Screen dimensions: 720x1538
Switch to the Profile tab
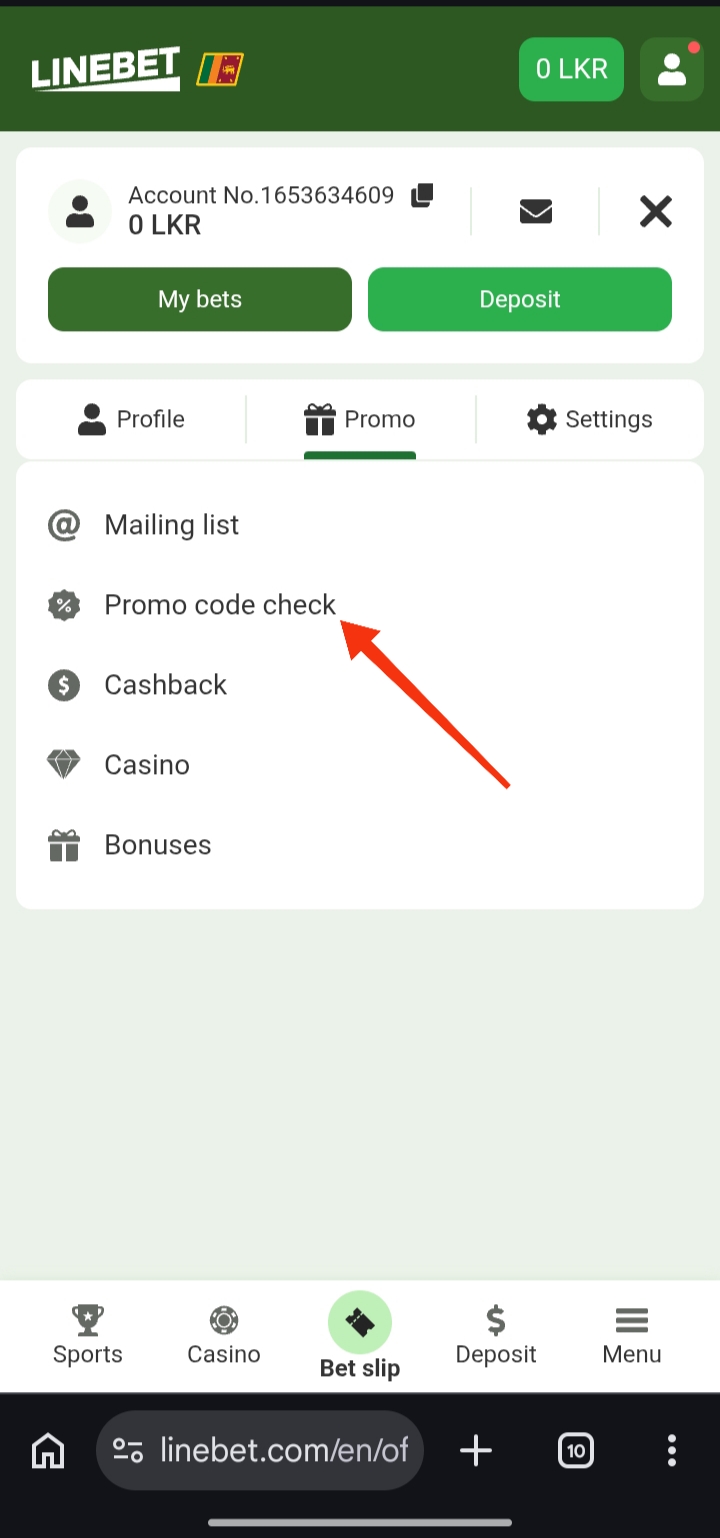[131, 419]
